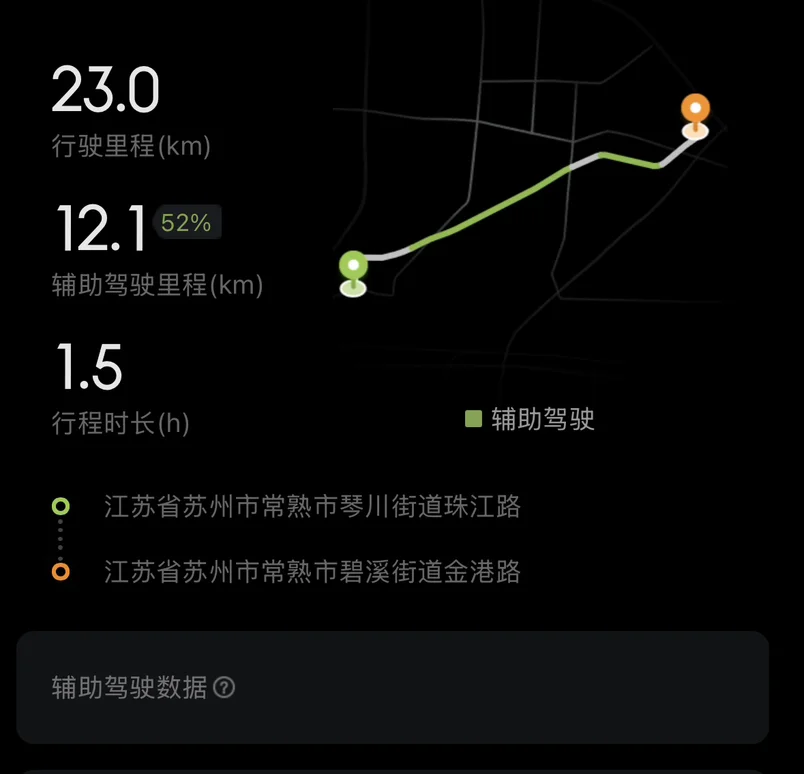Open the trip route map
The width and height of the screenshot is (804, 774).
(530, 195)
